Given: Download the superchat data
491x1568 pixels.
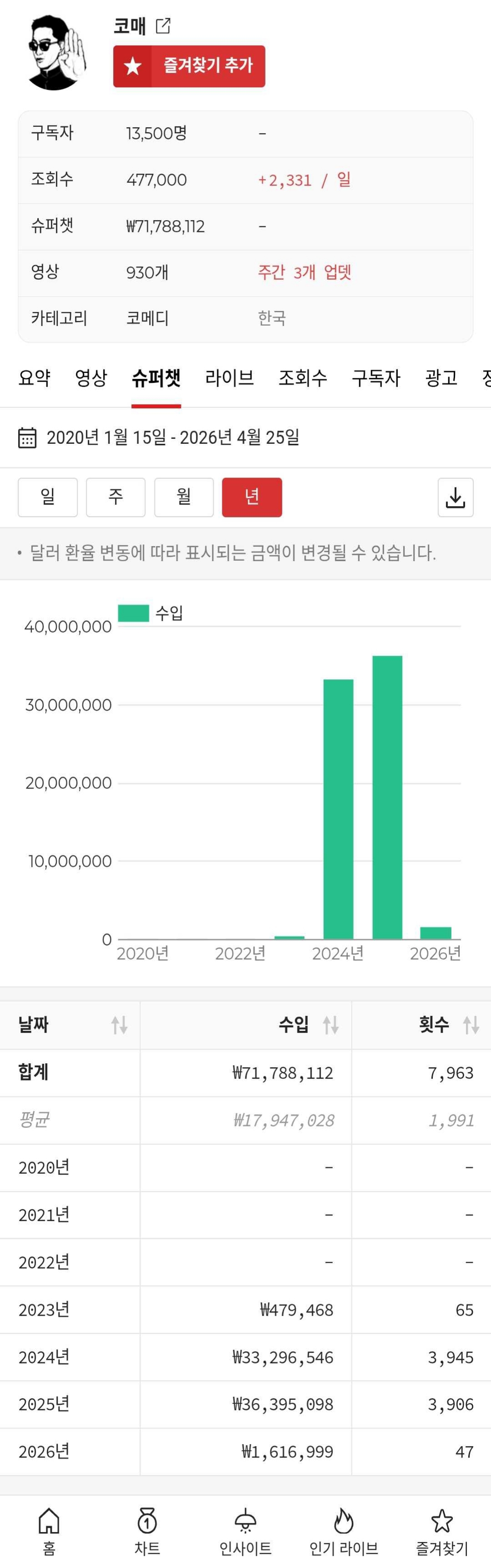Looking at the screenshot, I should click(x=455, y=498).
